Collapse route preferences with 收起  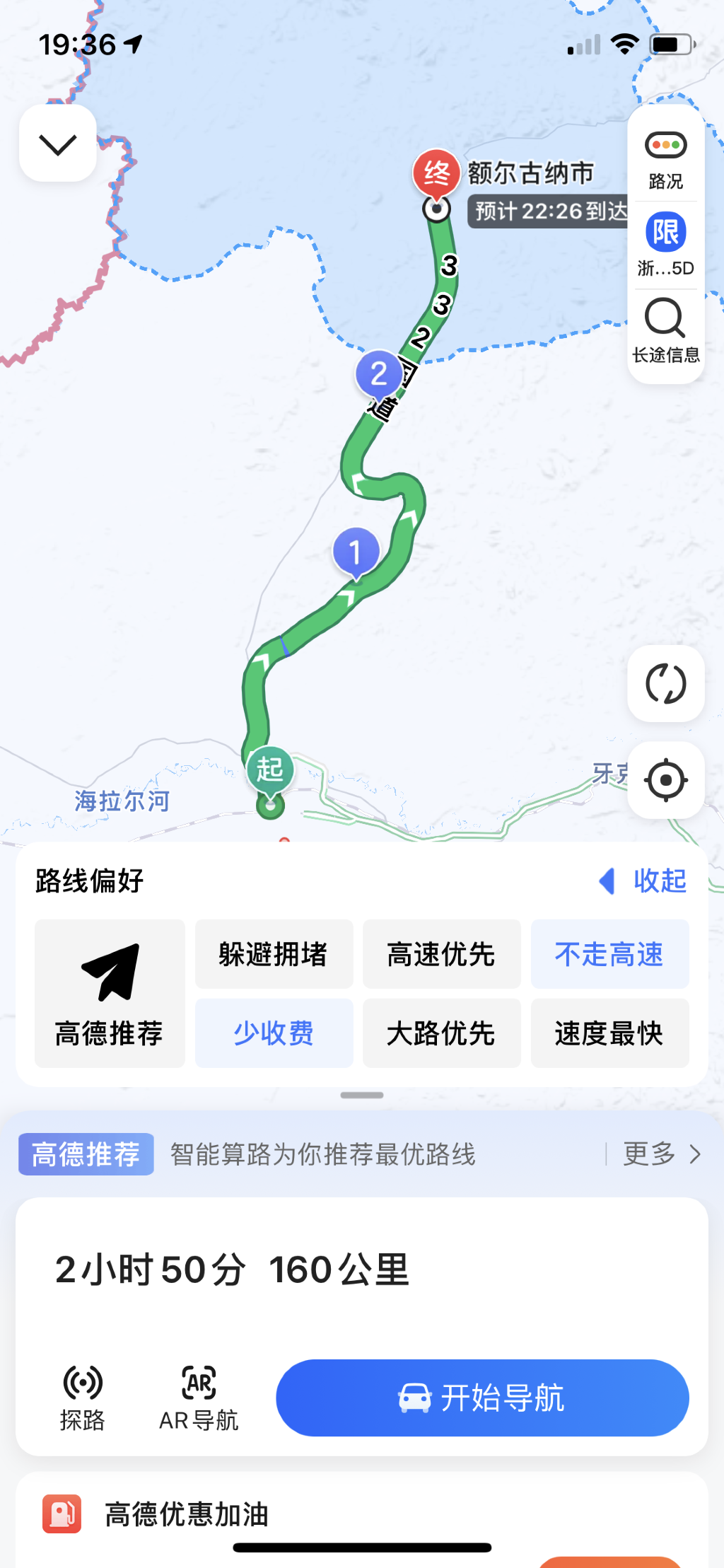pos(643,881)
